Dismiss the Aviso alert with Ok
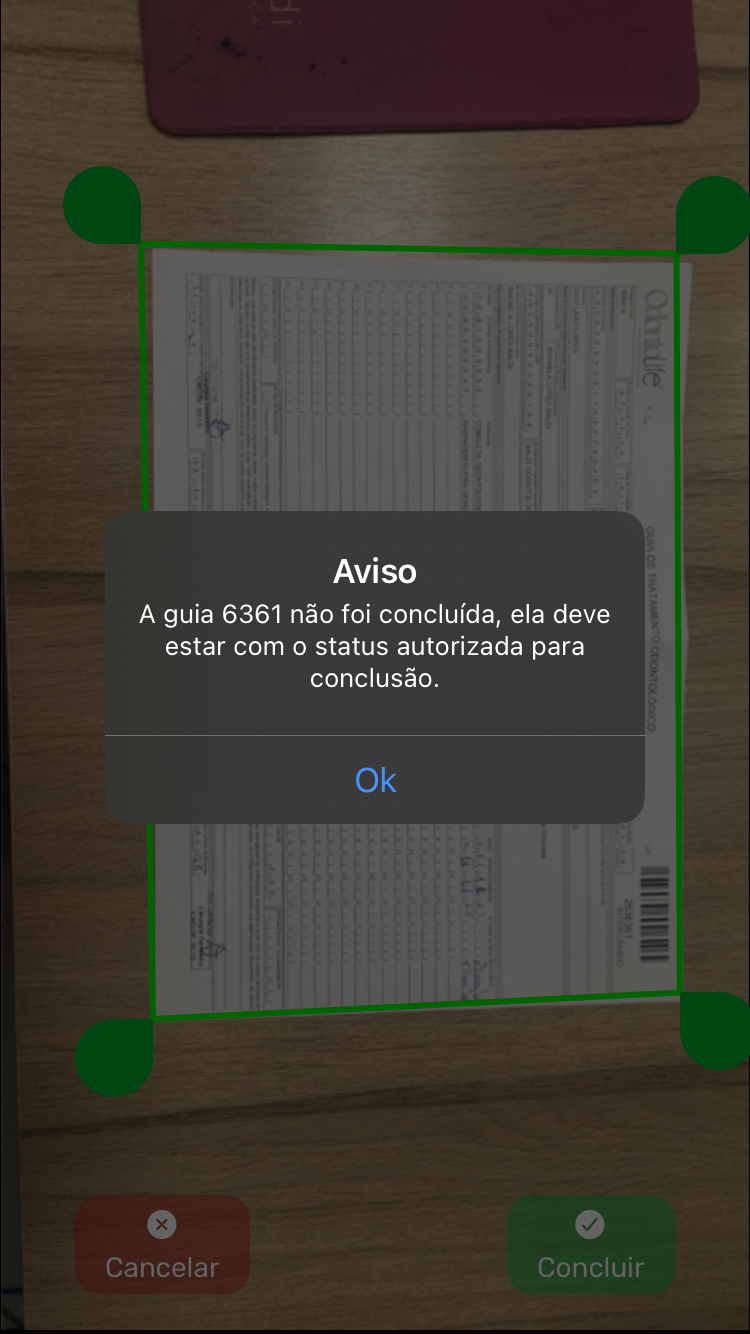This screenshot has height=1334, width=750. coord(375,780)
